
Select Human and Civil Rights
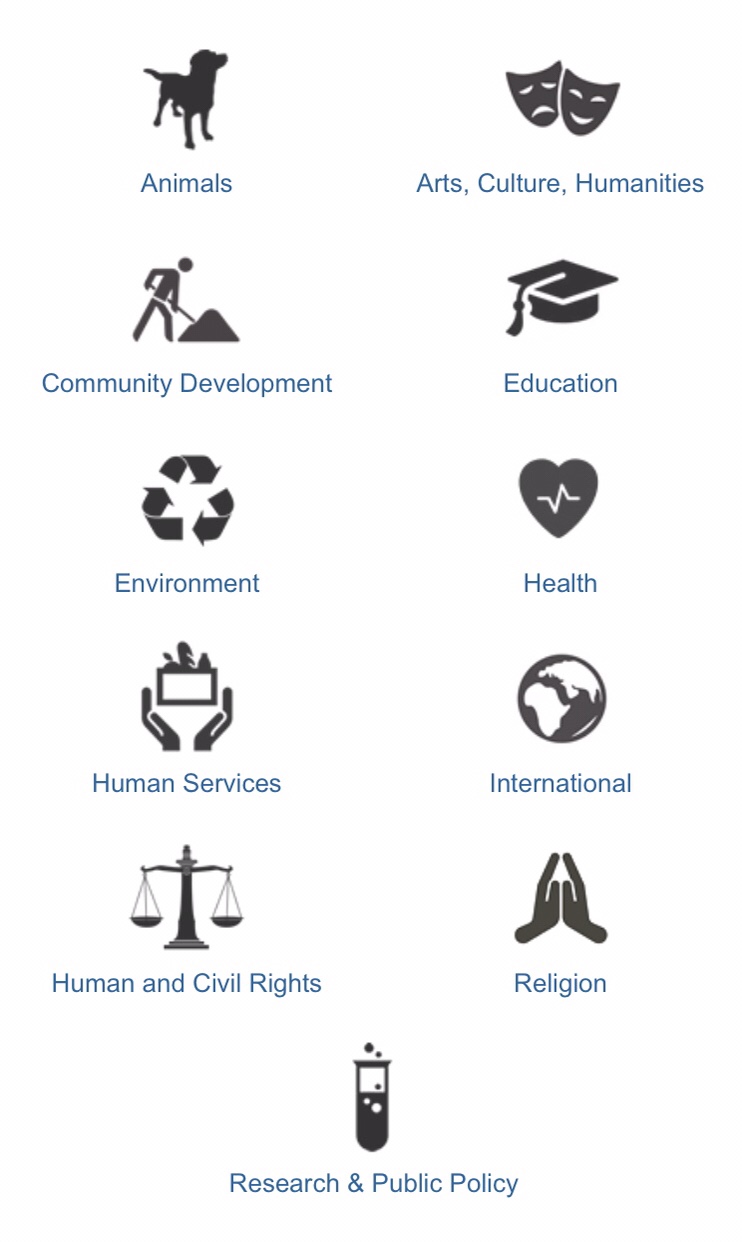(x=186, y=983)
